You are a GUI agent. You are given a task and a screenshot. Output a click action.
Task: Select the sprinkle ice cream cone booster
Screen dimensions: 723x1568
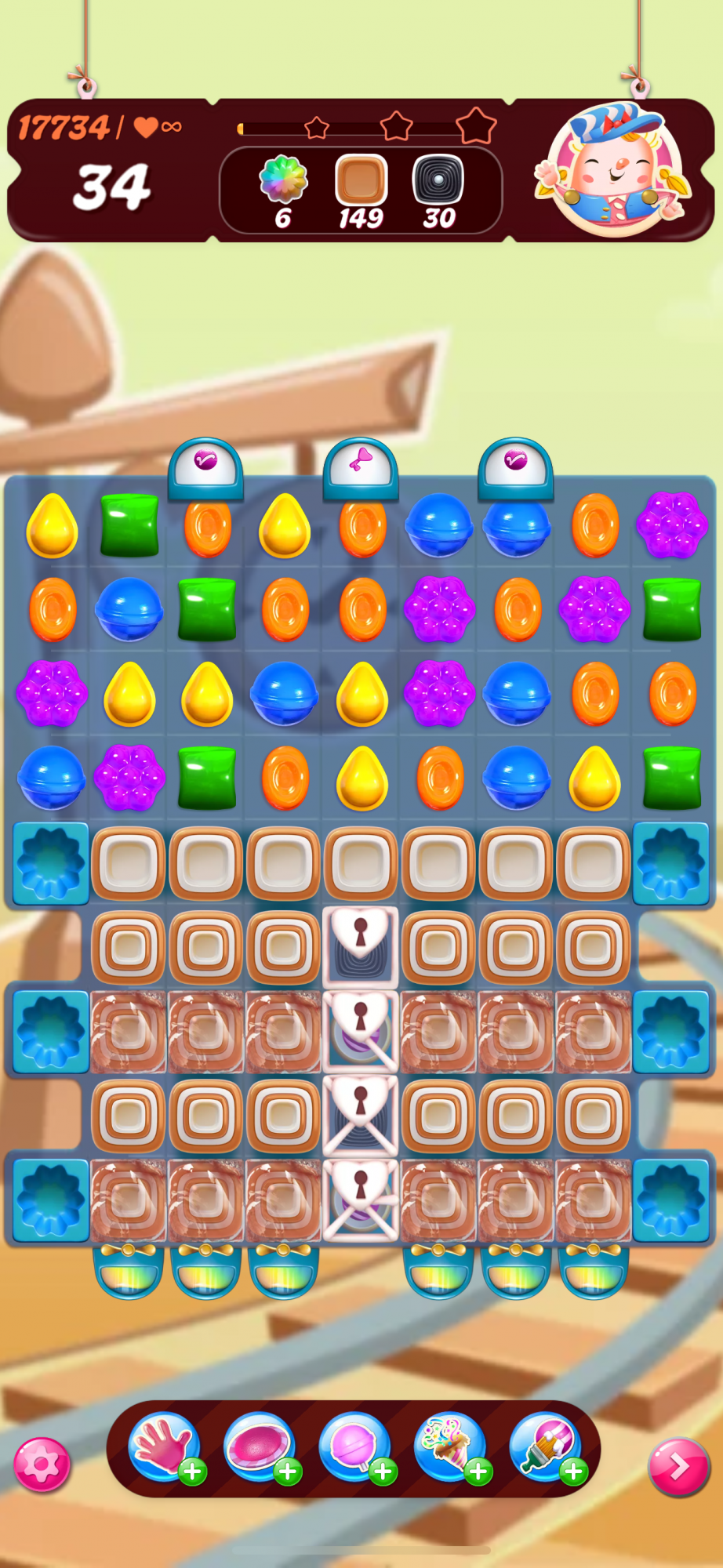[x=449, y=1447]
